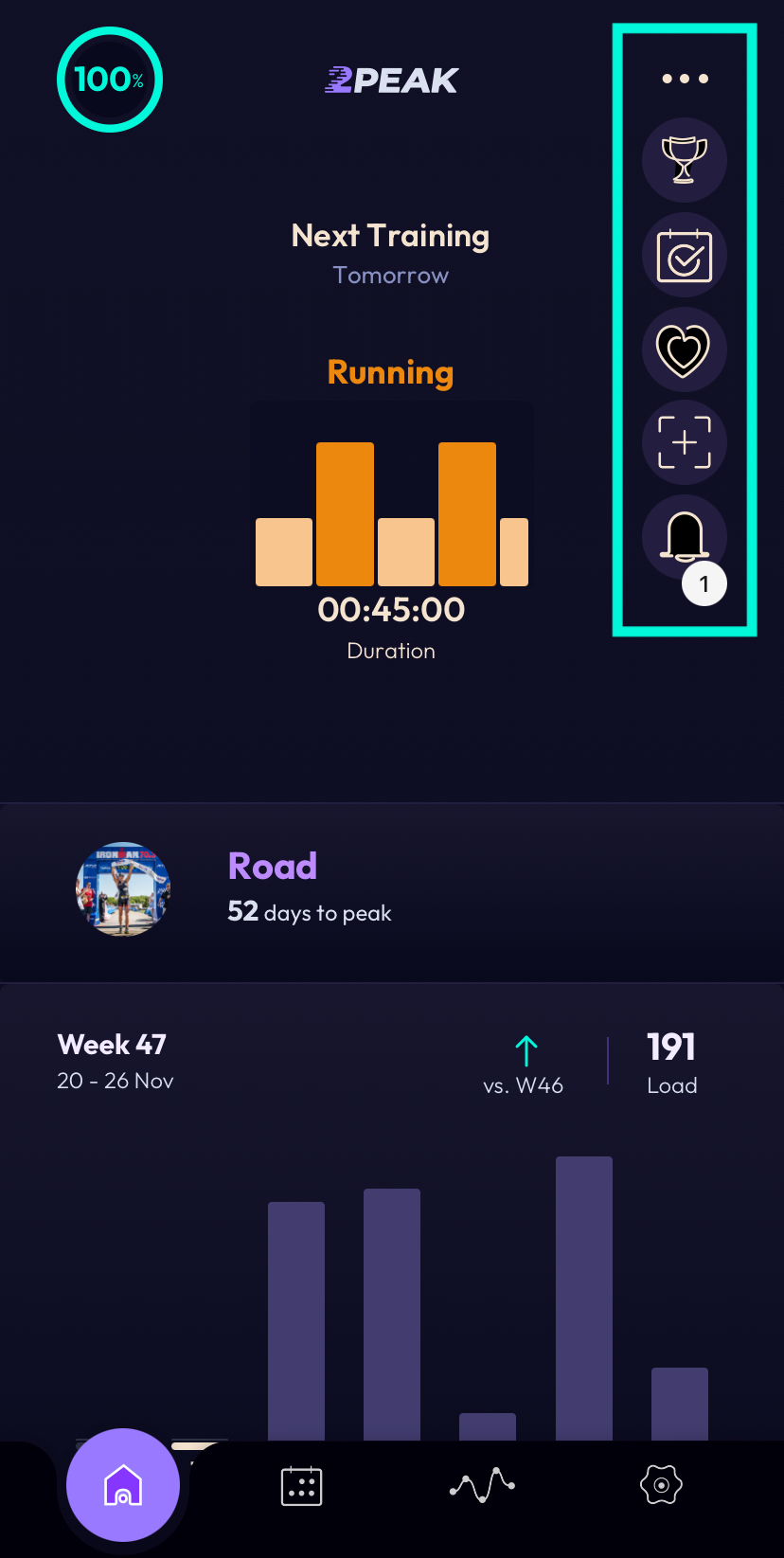The height and width of the screenshot is (1558, 784).
Task: Tap the 100% readiness ring
Action: pos(110,80)
